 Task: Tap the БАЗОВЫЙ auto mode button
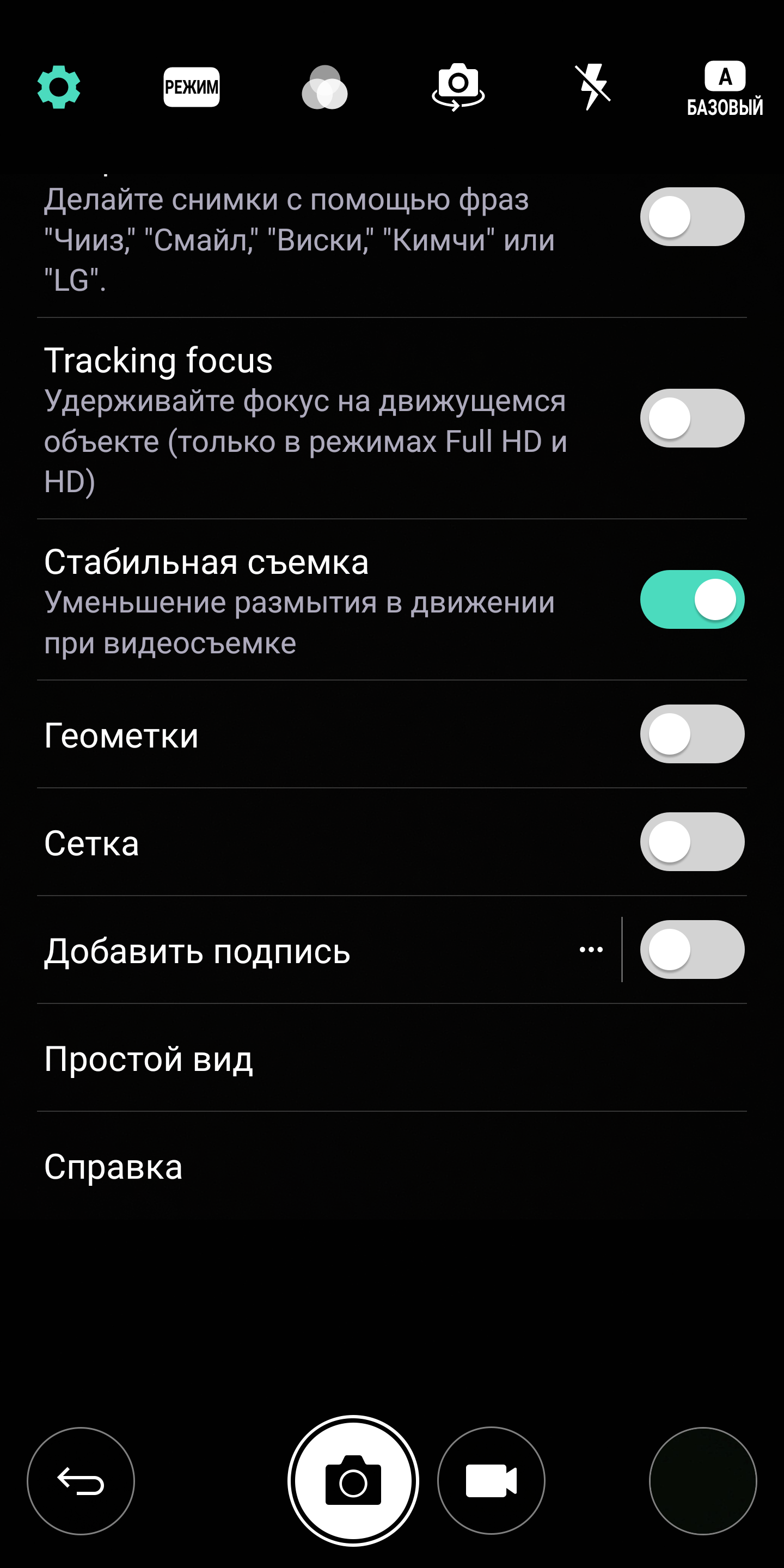click(x=725, y=88)
